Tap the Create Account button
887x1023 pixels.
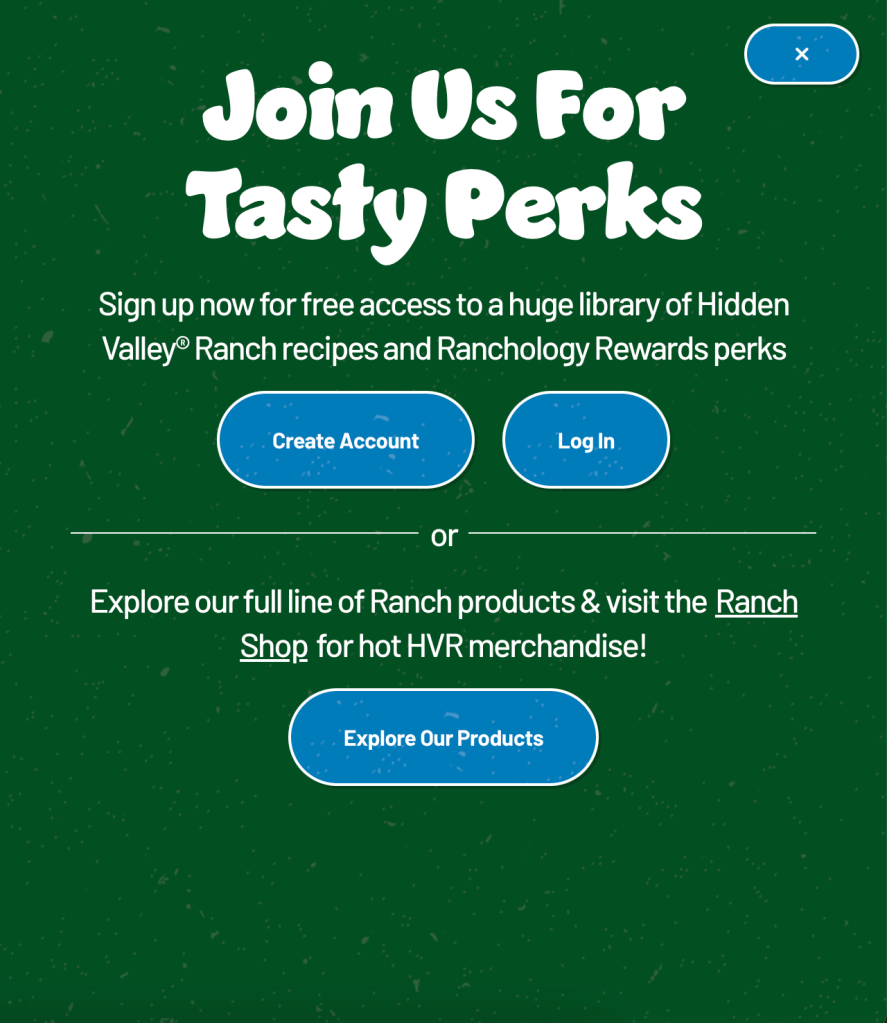(345, 440)
